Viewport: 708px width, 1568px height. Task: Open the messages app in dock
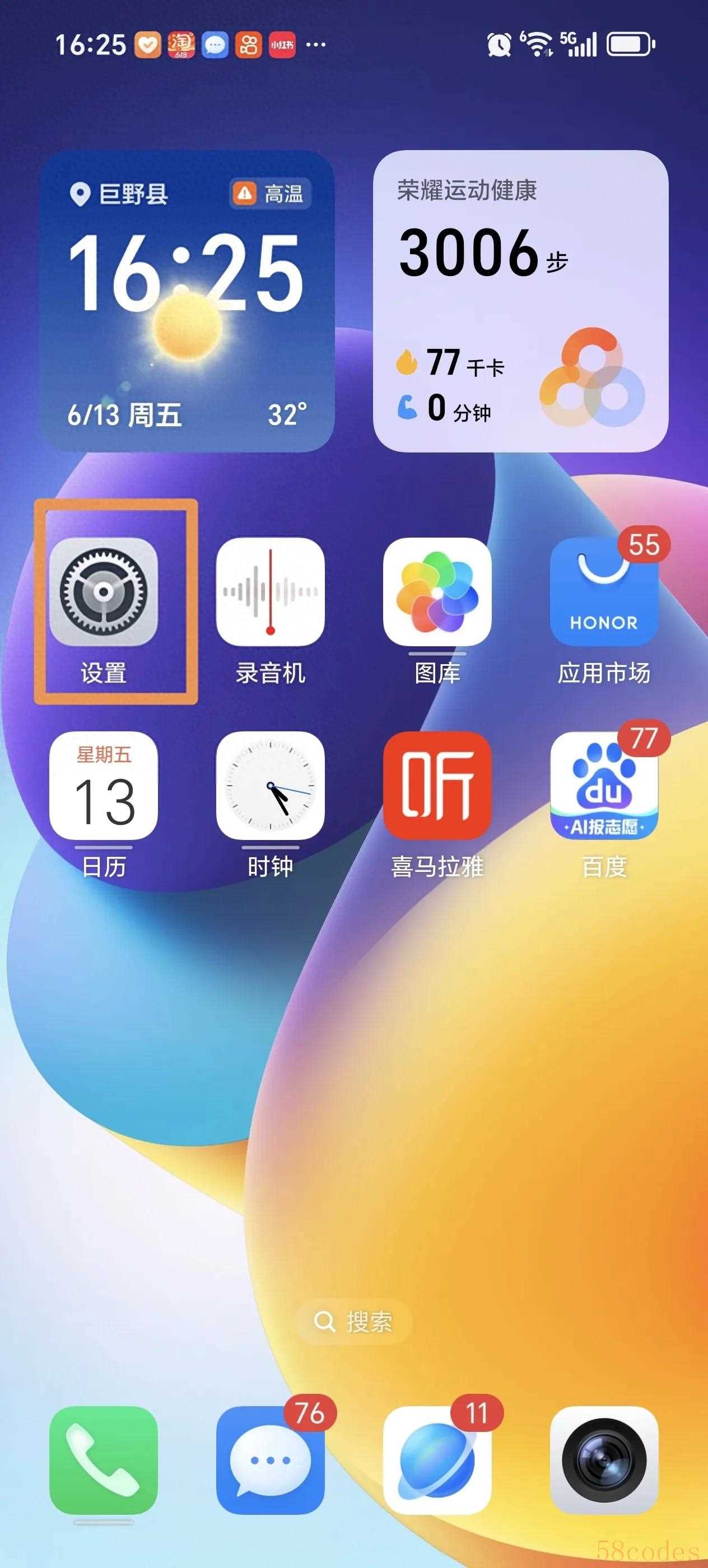[271, 1460]
